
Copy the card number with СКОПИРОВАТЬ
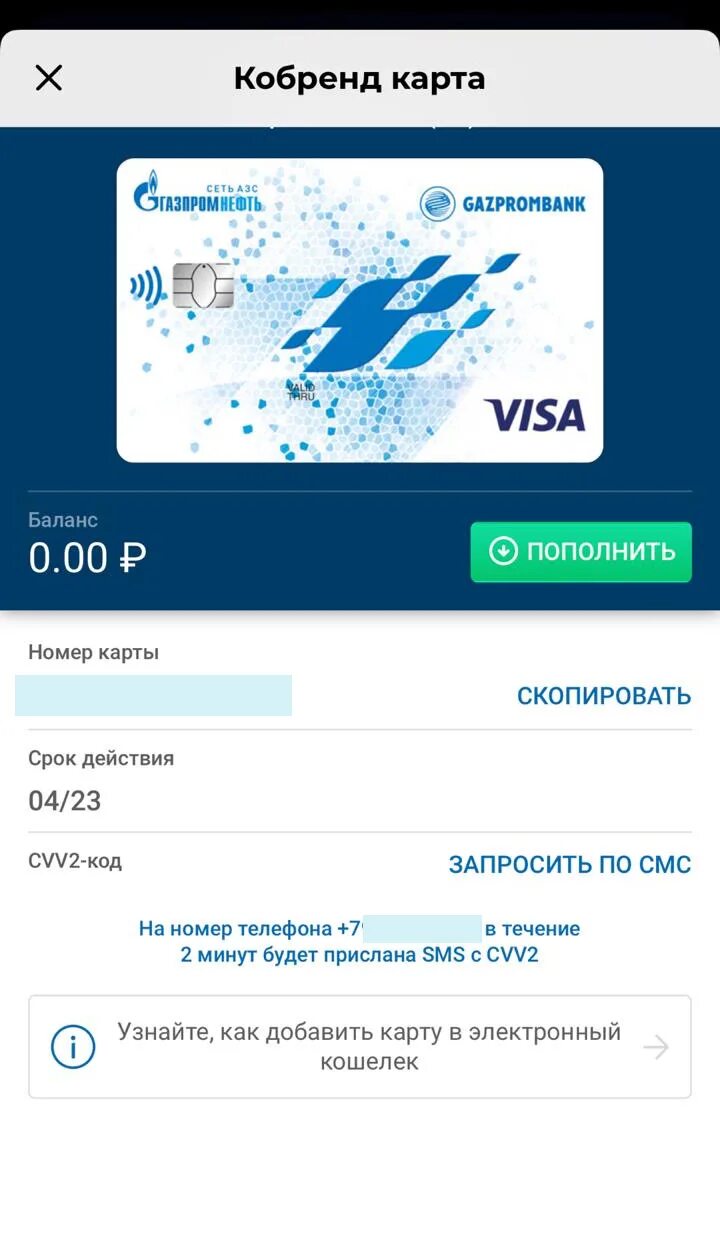(x=603, y=696)
